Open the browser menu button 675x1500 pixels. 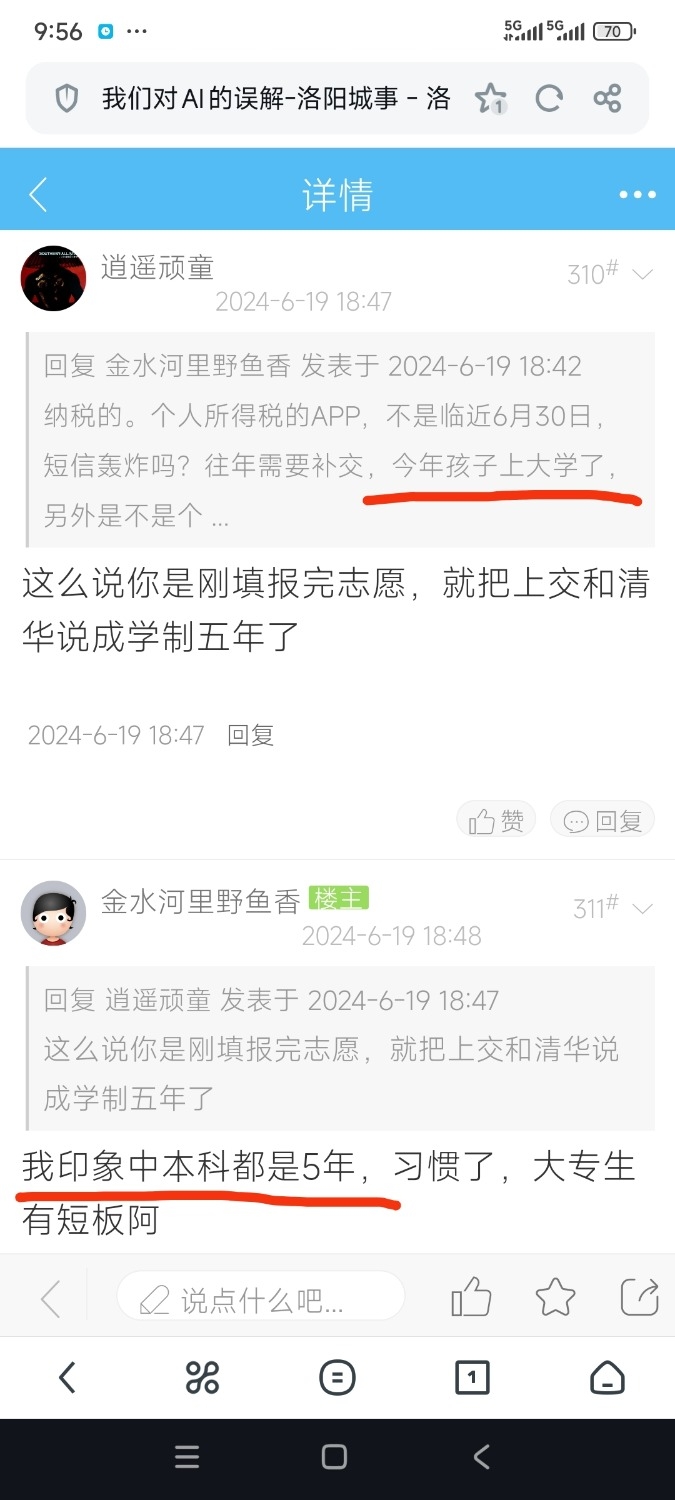337,1378
